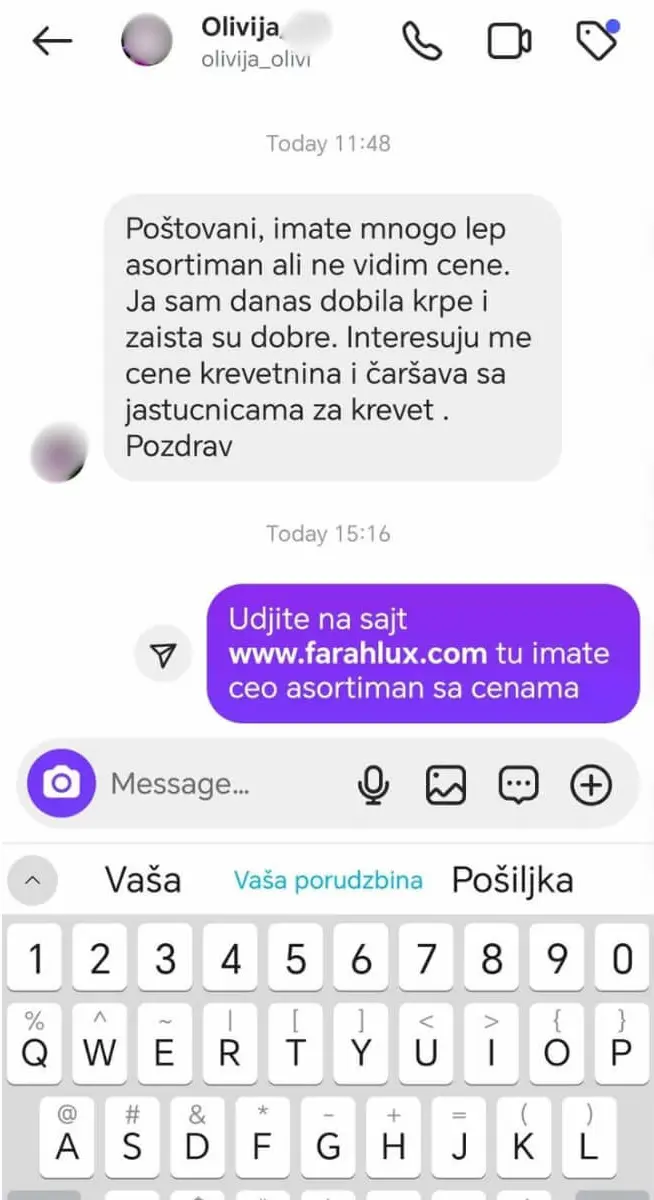Insert the suggestion "Vaša porudzbina"
Screen dimensions: 654x1200
(x=328, y=881)
